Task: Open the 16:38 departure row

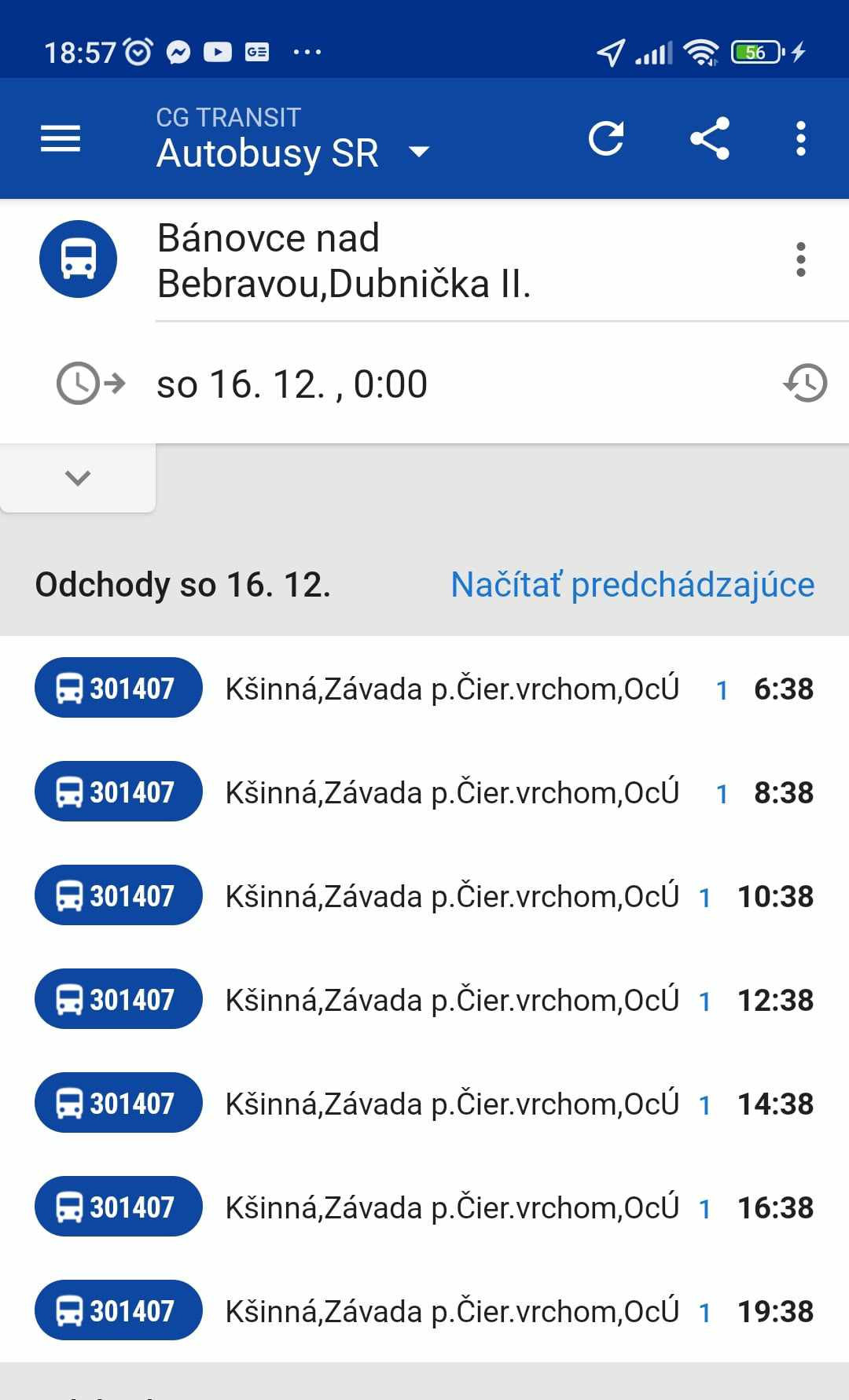Action: point(424,1207)
